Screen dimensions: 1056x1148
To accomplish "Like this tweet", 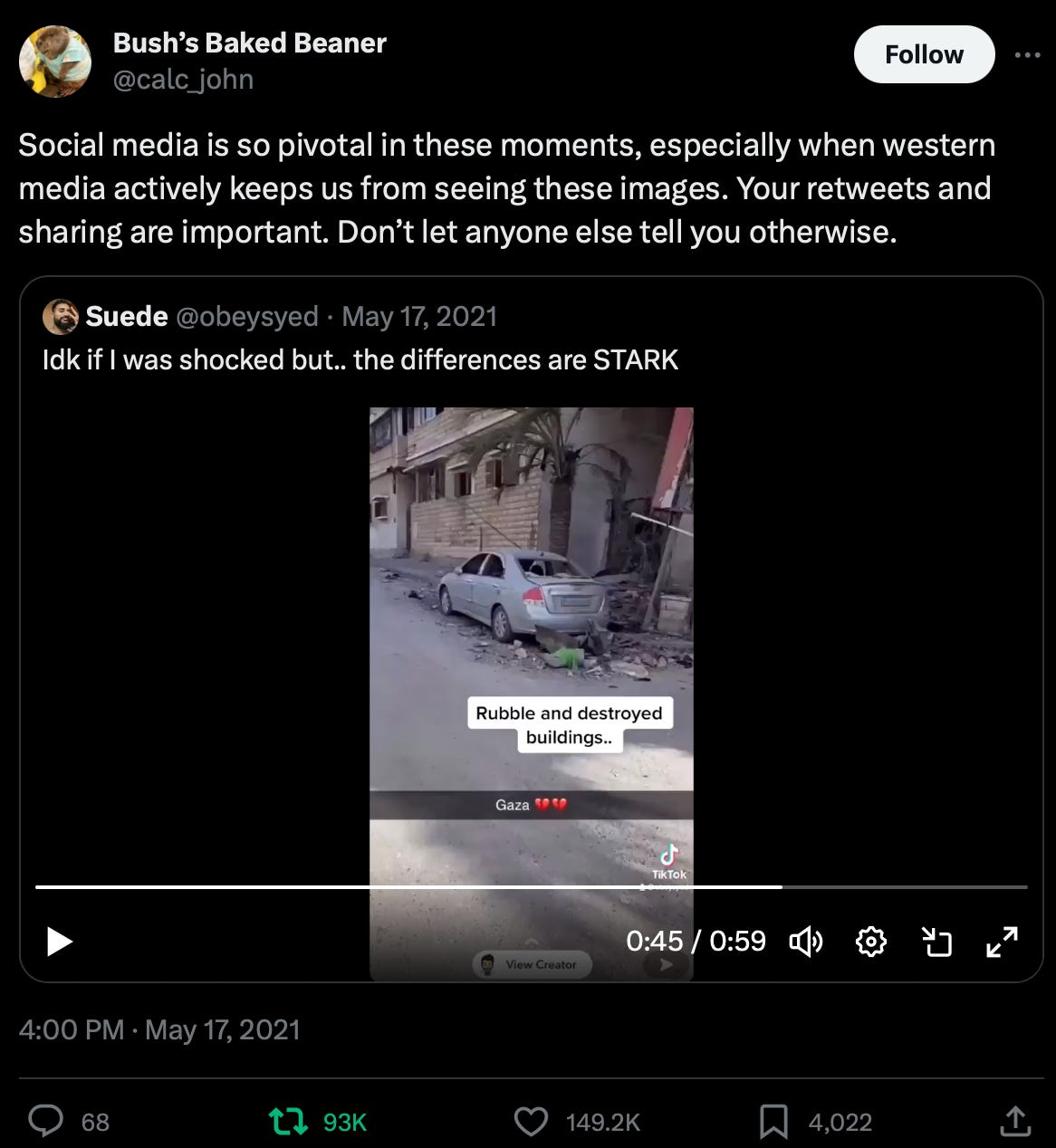I will pos(531,1122).
